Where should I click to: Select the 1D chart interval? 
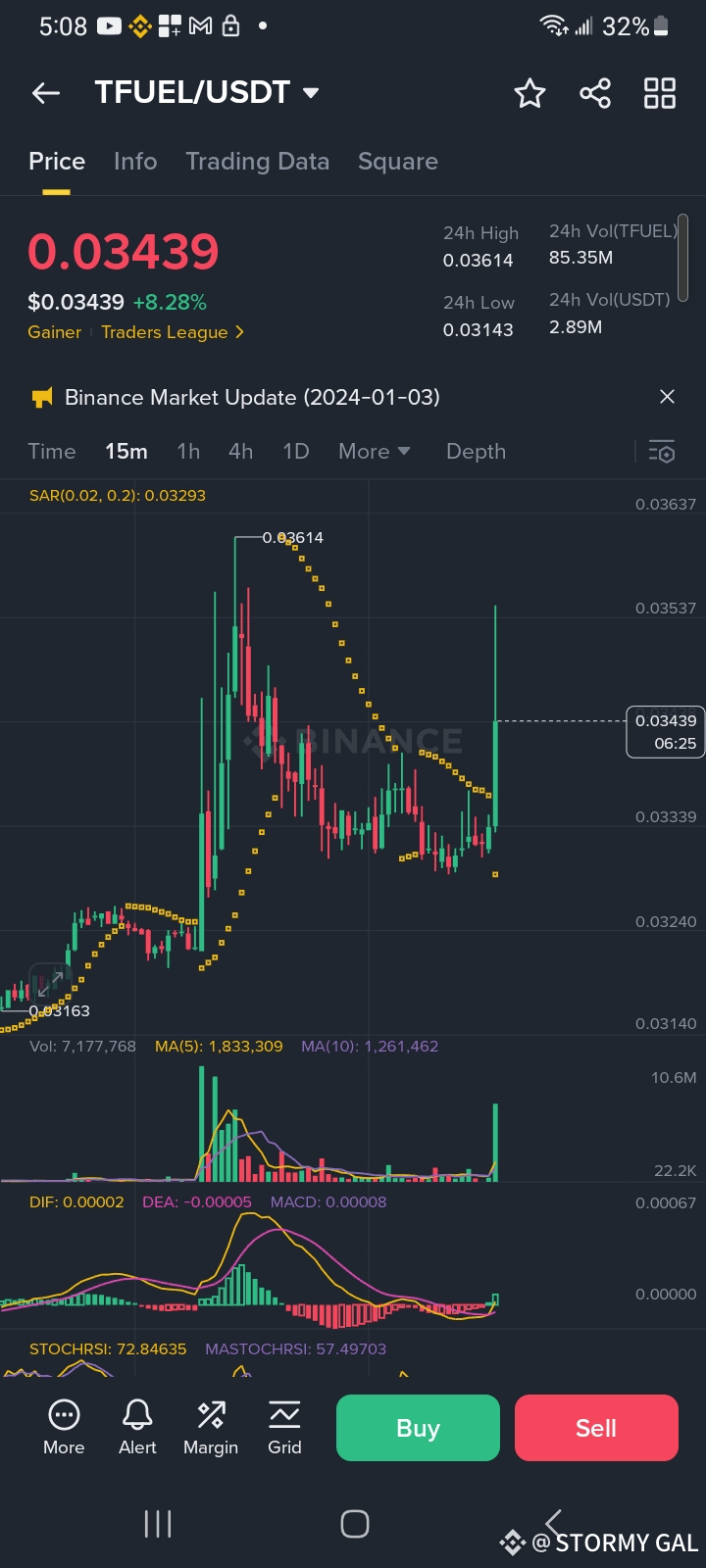coord(296,452)
